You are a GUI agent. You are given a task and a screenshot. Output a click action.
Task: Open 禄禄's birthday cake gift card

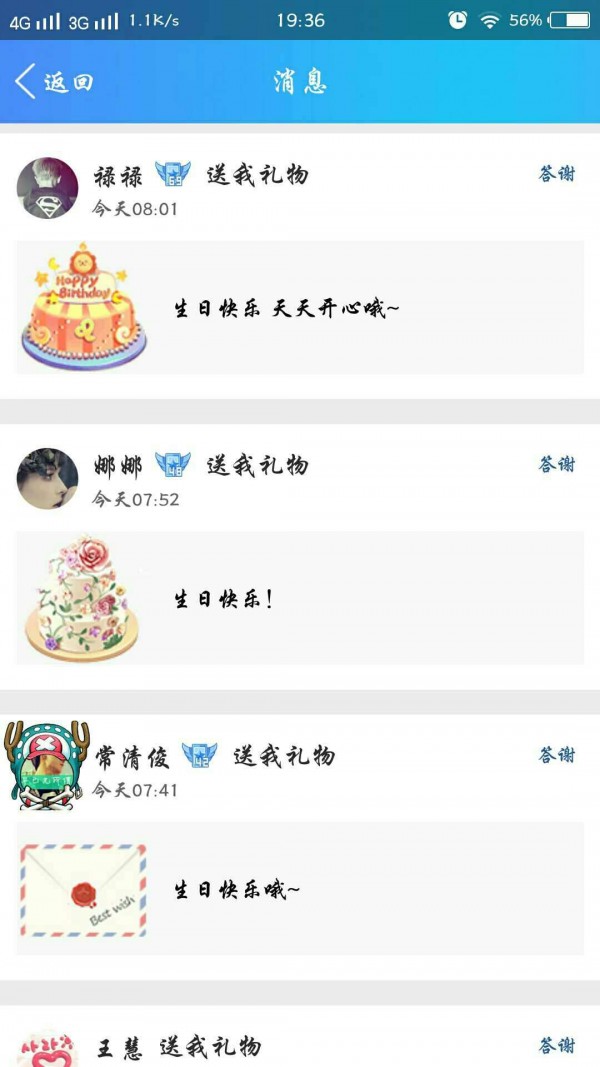tap(299, 308)
